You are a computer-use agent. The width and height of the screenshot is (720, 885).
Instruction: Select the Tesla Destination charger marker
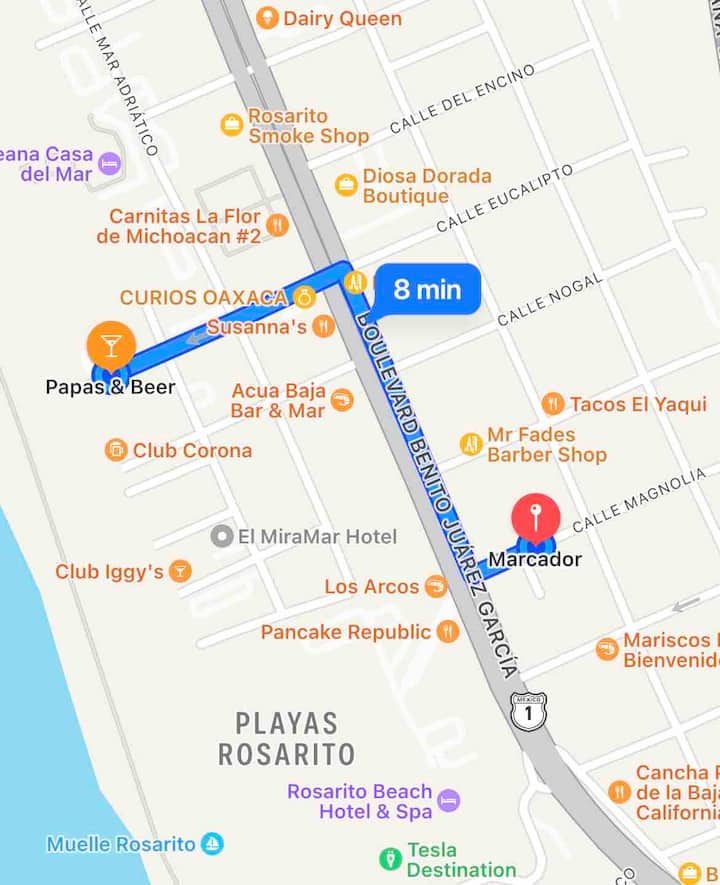390,859
